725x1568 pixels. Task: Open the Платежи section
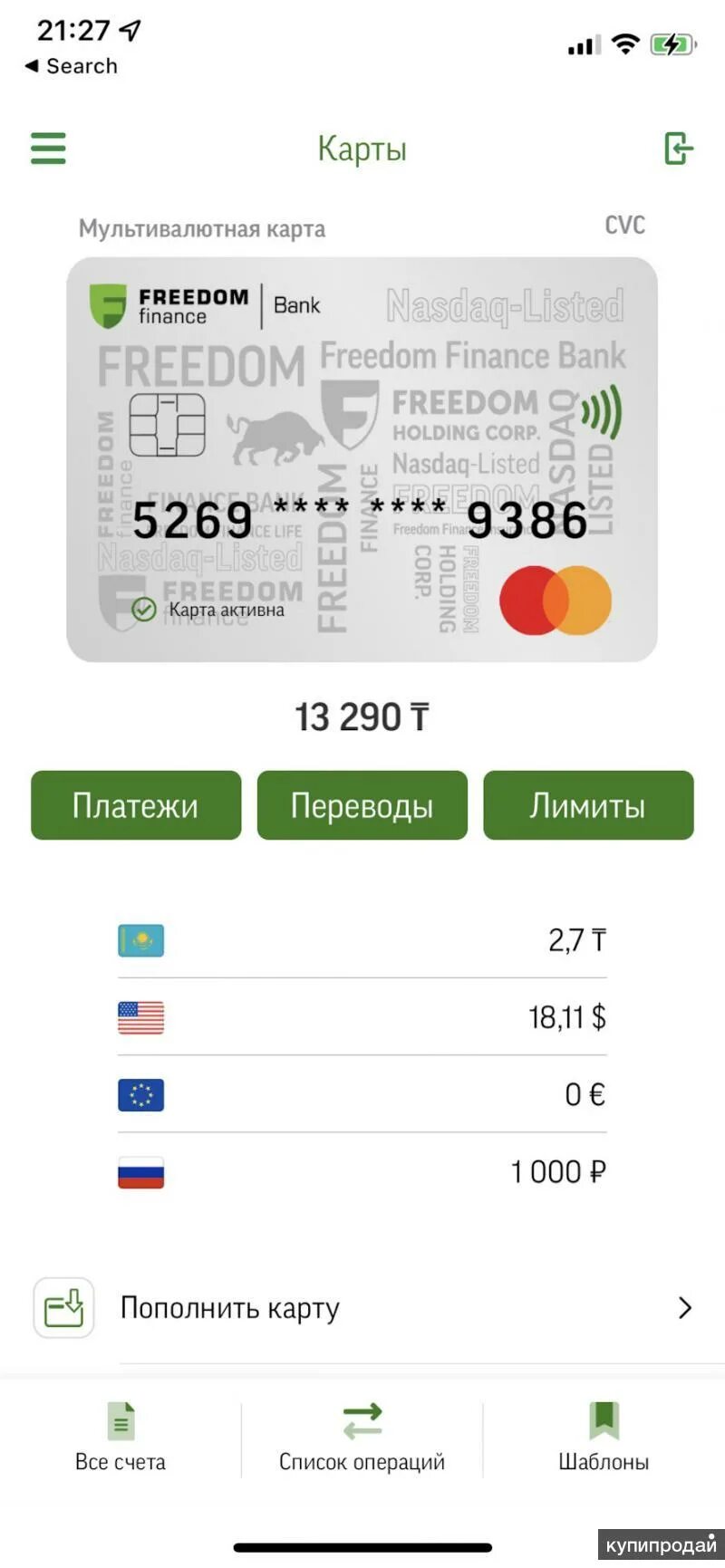tap(136, 805)
